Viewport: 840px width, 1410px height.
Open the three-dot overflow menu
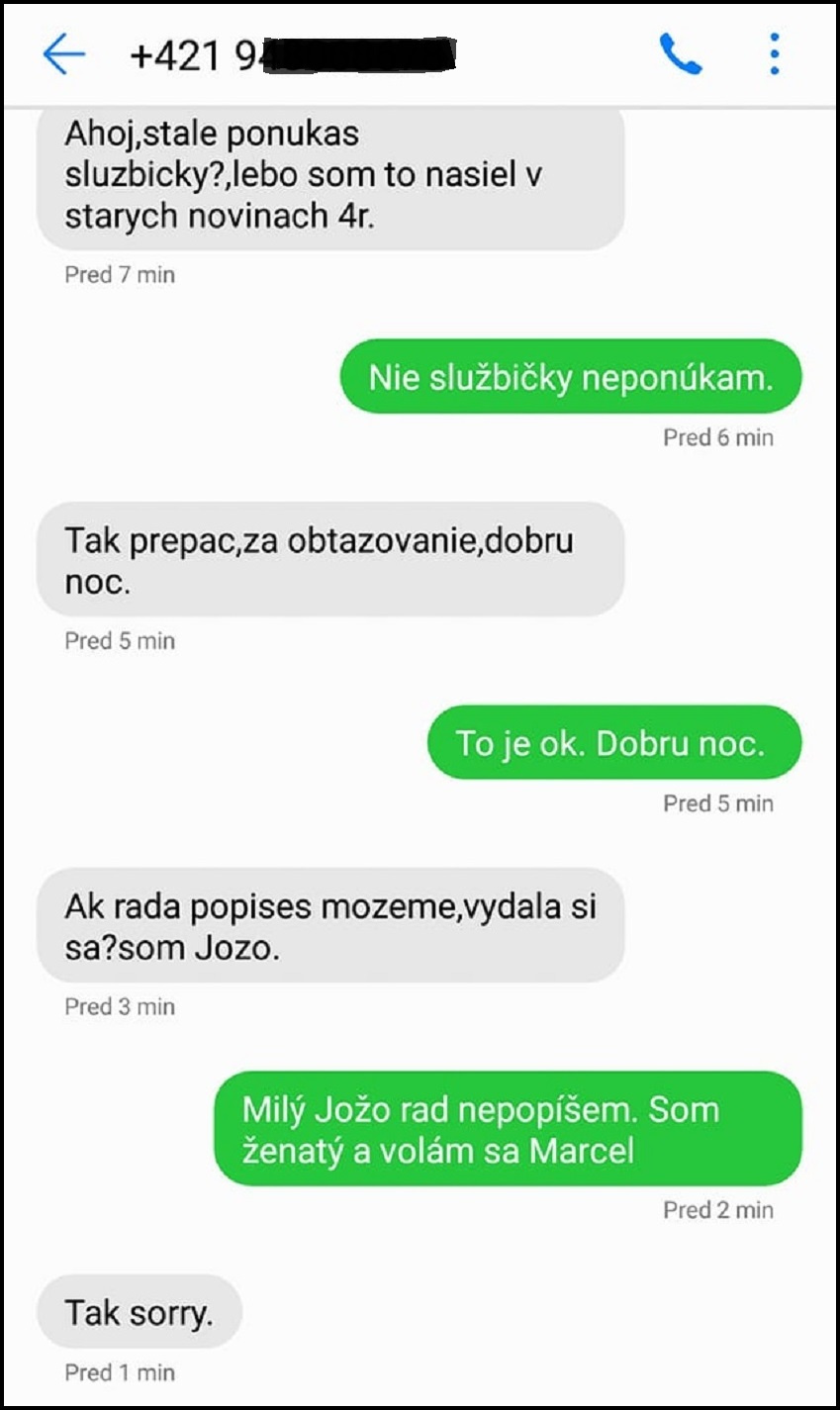point(775,53)
